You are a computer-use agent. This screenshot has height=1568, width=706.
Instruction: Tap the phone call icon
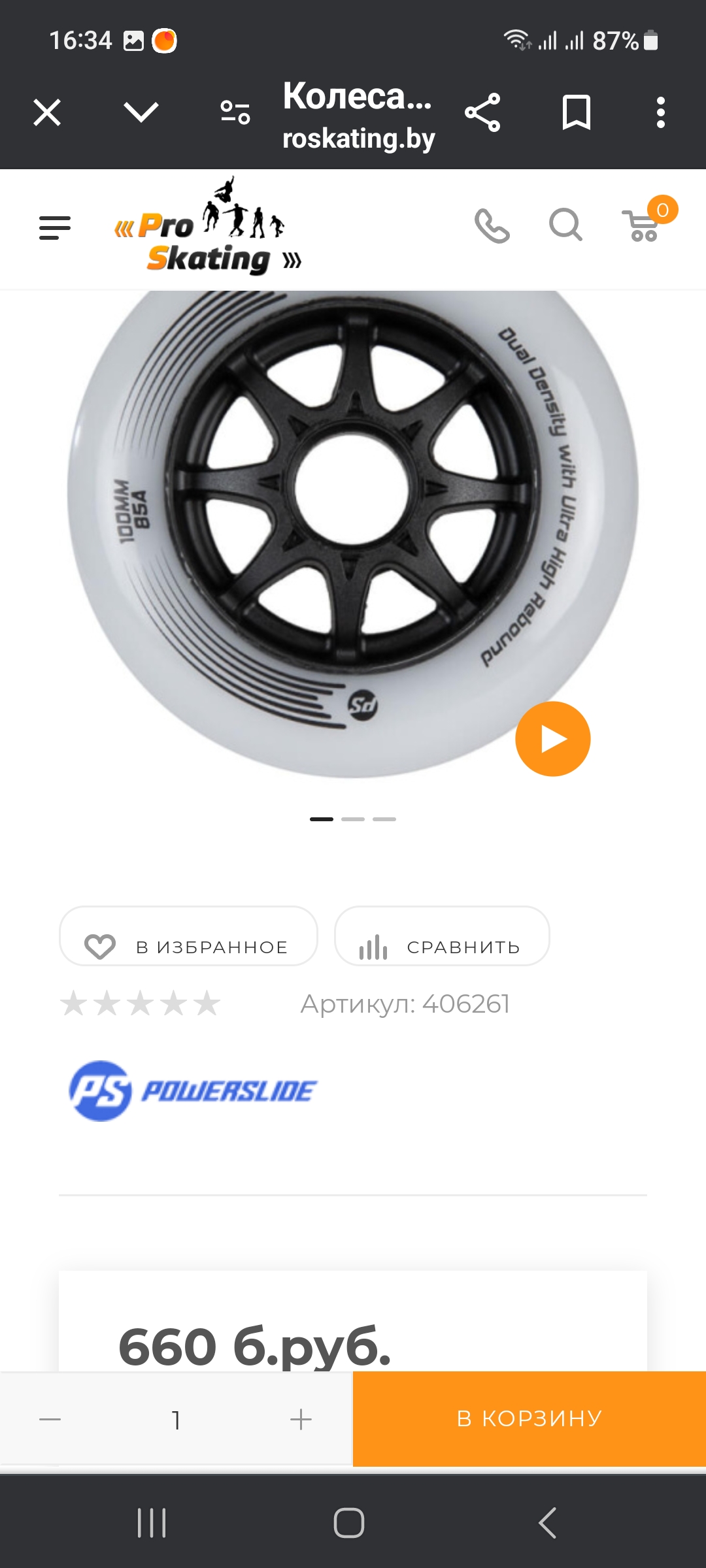[492, 226]
